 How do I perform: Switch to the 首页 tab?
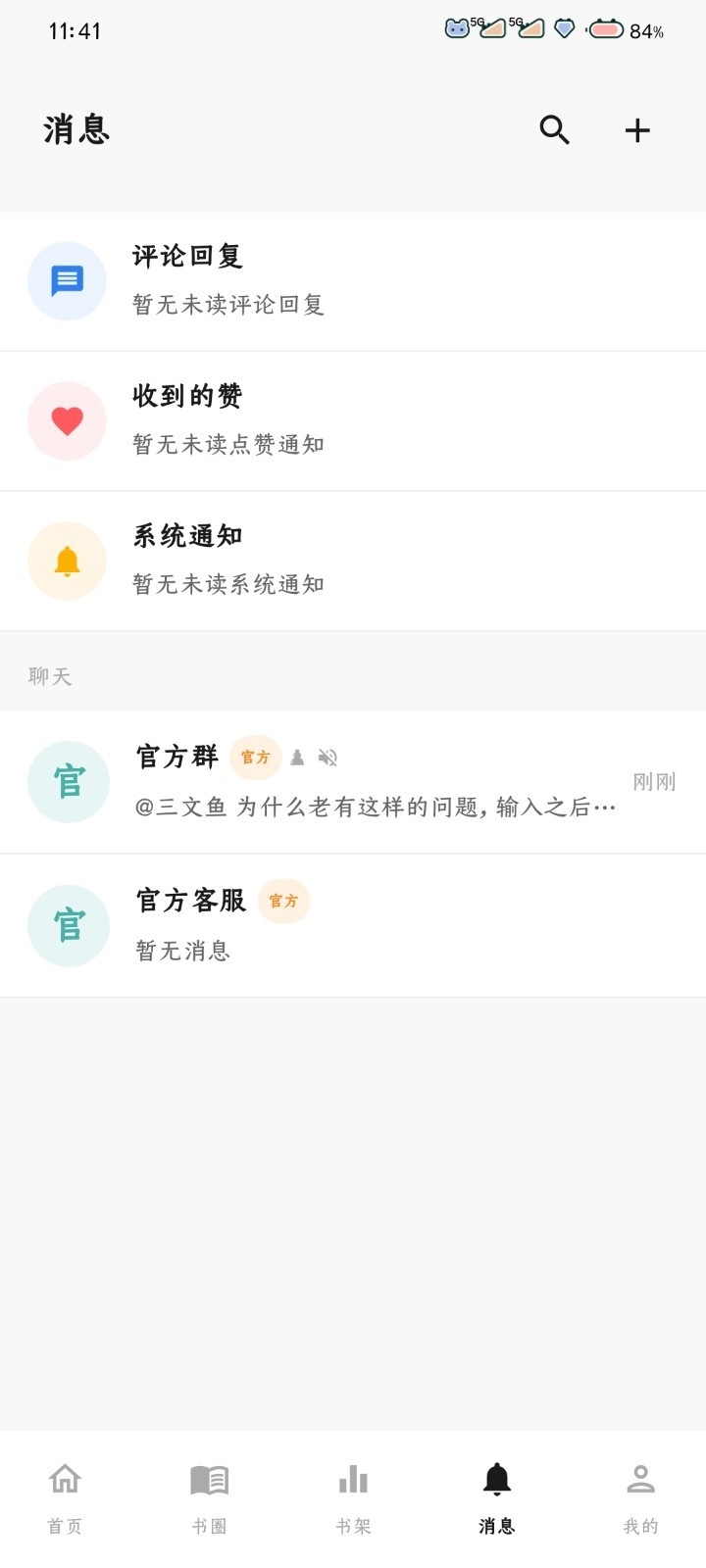coord(65,1498)
